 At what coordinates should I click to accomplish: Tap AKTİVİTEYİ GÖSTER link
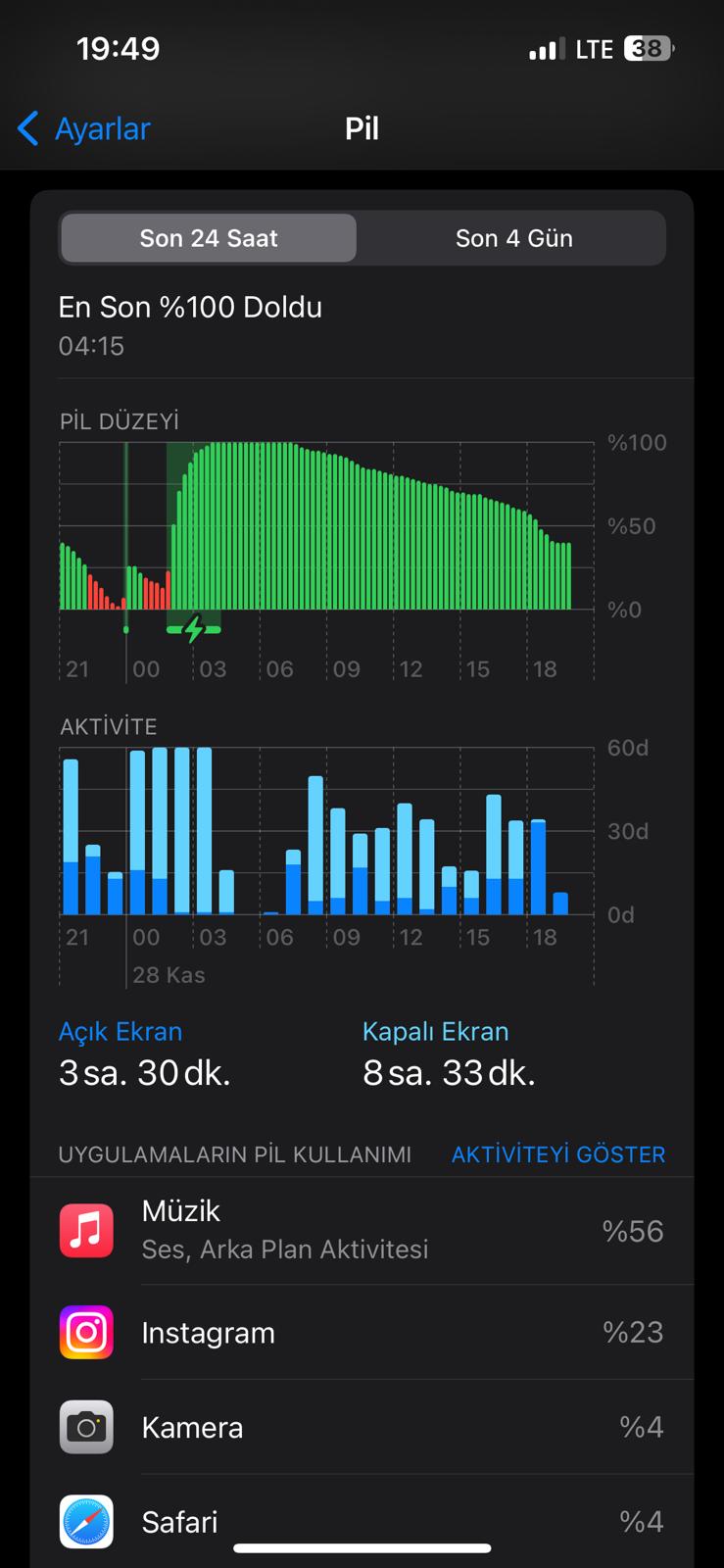coord(557,1154)
